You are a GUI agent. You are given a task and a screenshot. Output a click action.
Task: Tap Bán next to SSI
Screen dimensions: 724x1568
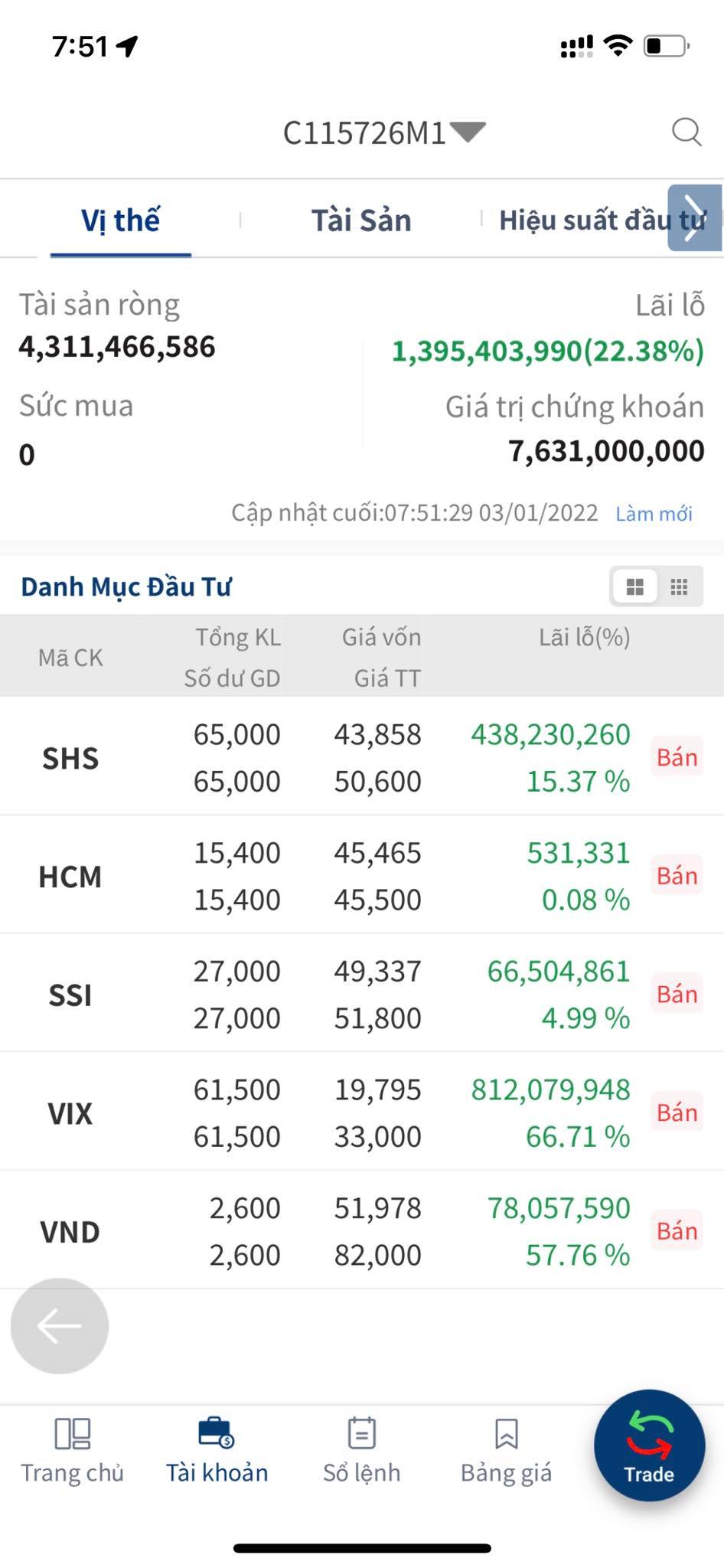click(x=677, y=994)
